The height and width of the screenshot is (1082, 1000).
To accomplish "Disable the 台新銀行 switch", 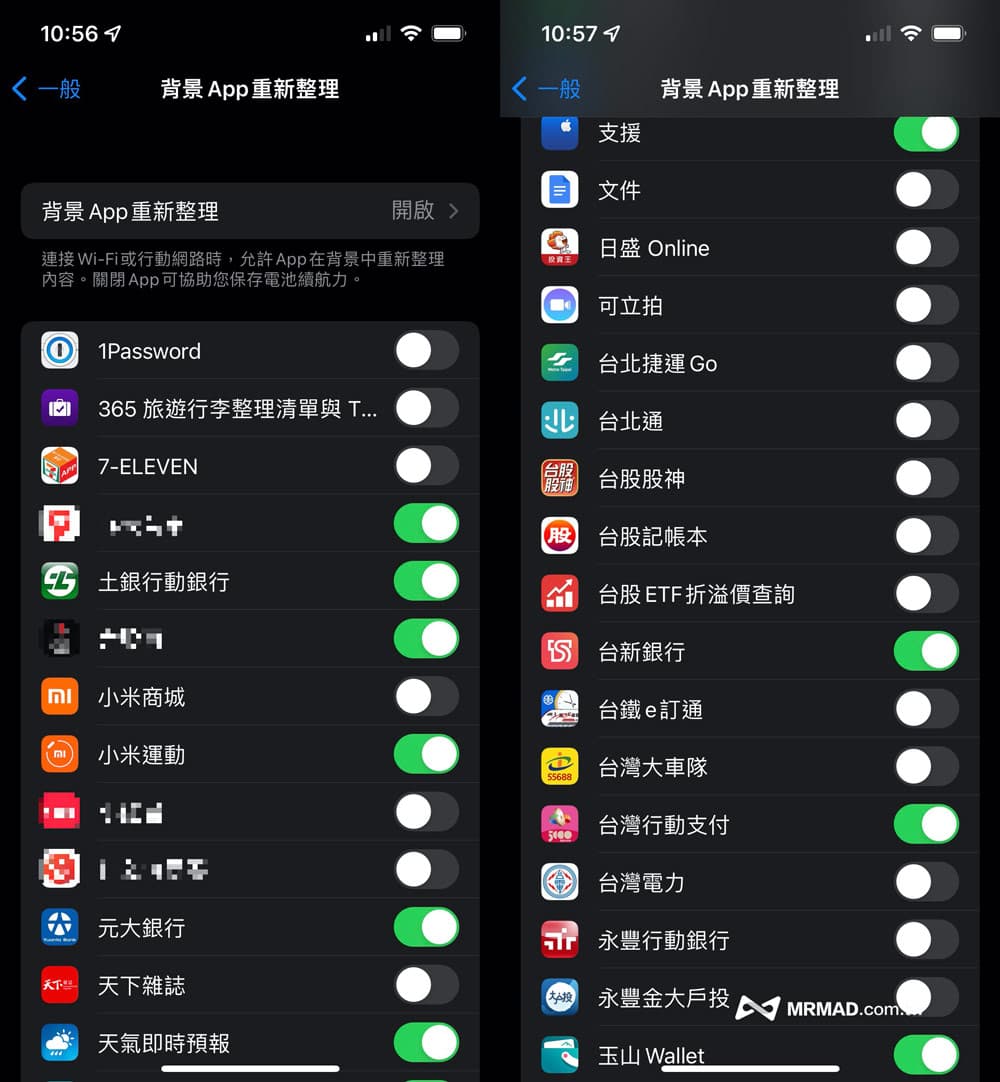I will click(x=926, y=652).
